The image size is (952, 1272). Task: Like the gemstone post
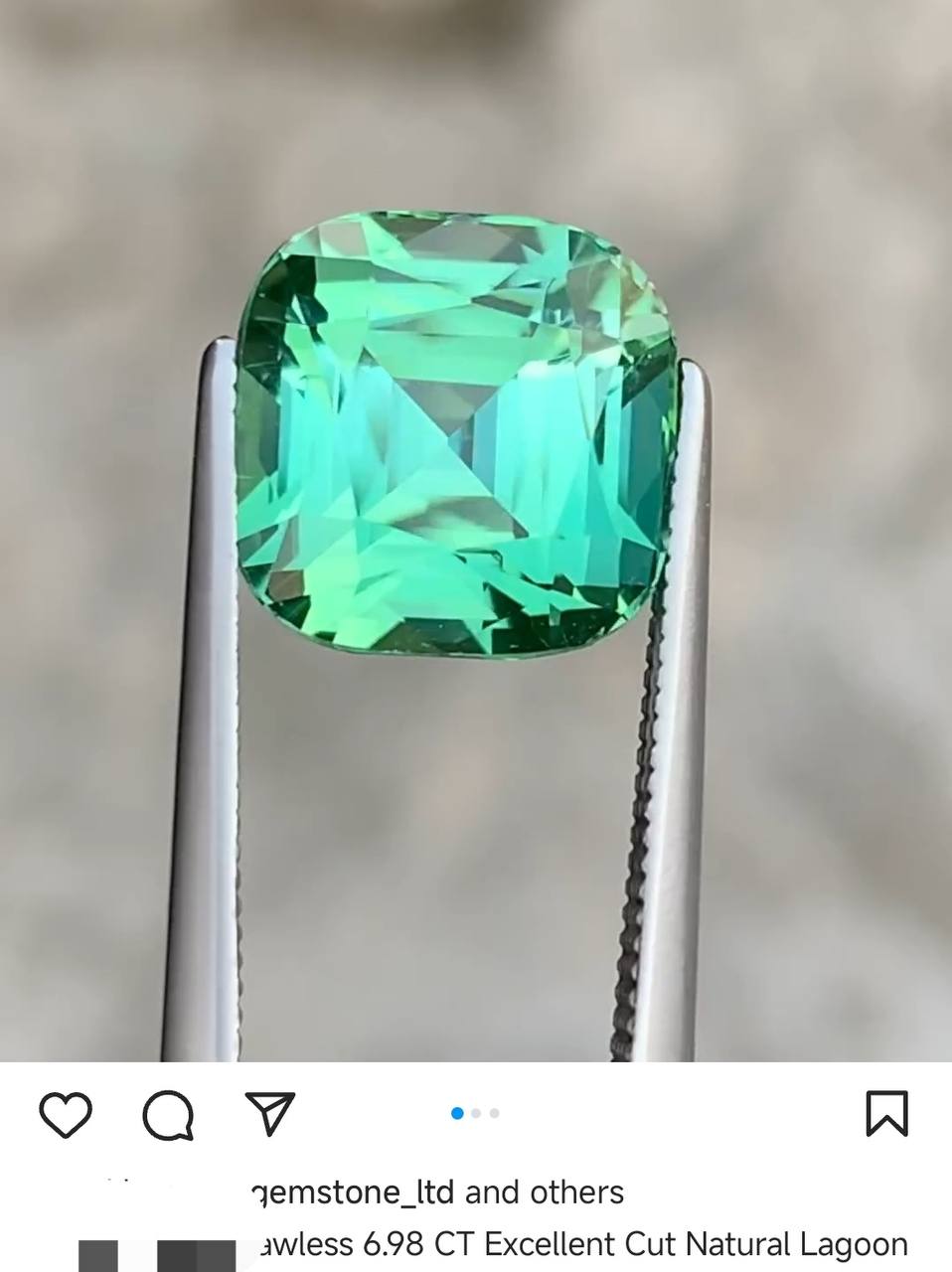[x=66, y=1114]
